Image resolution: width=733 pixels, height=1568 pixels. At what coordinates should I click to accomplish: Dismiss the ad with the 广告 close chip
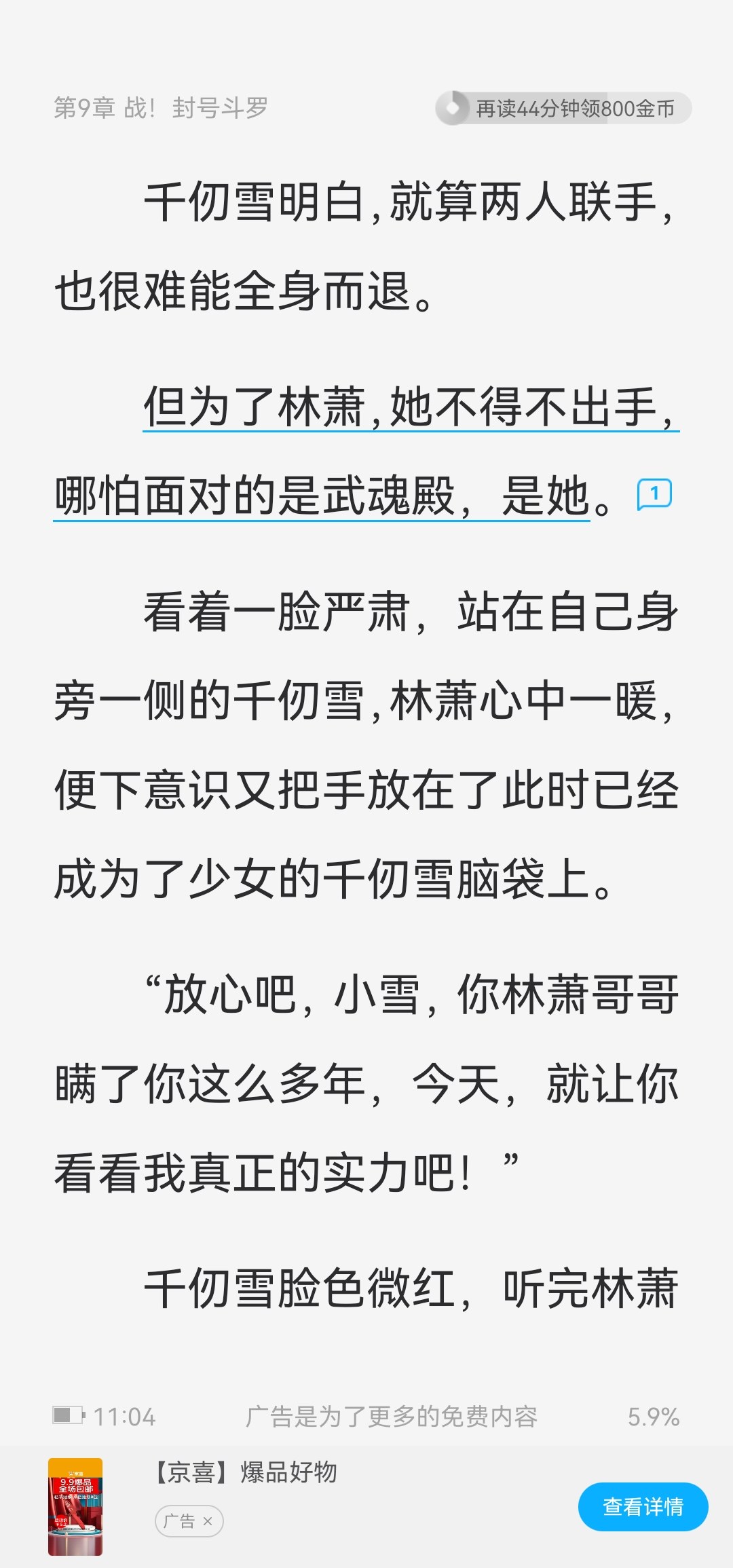point(189,1521)
